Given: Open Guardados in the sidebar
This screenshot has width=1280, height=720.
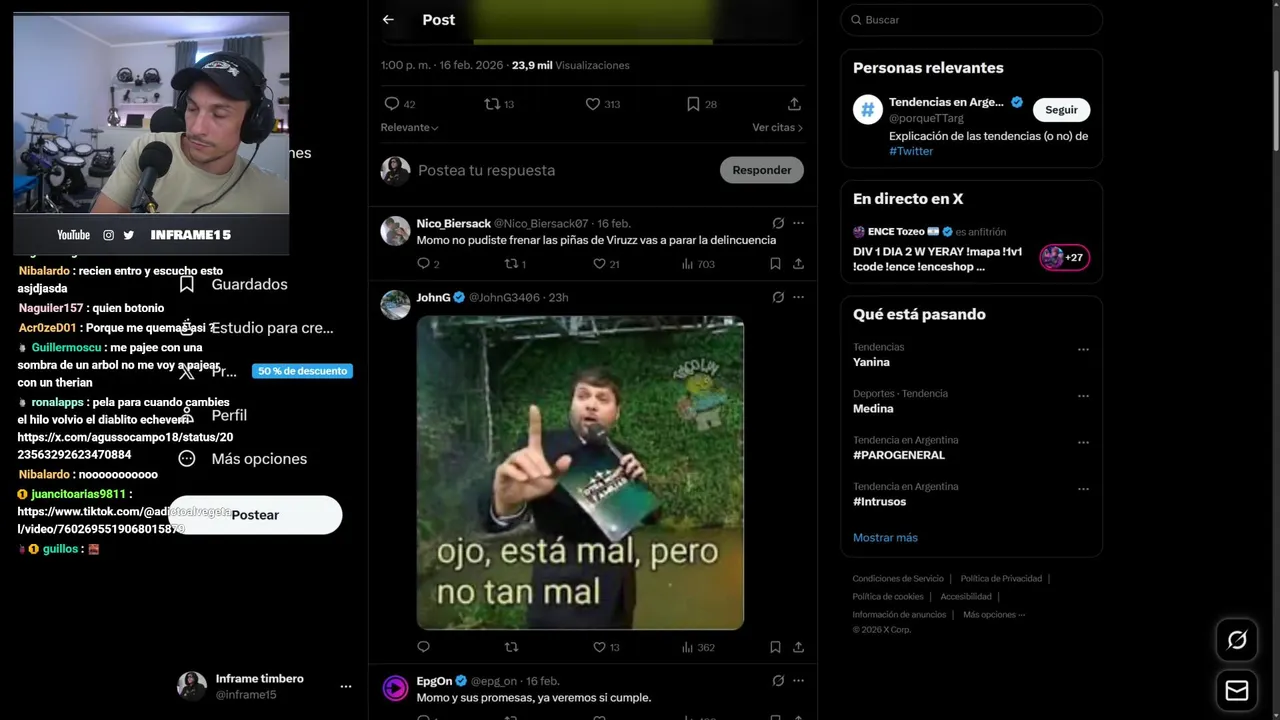Looking at the screenshot, I should pos(249,285).
